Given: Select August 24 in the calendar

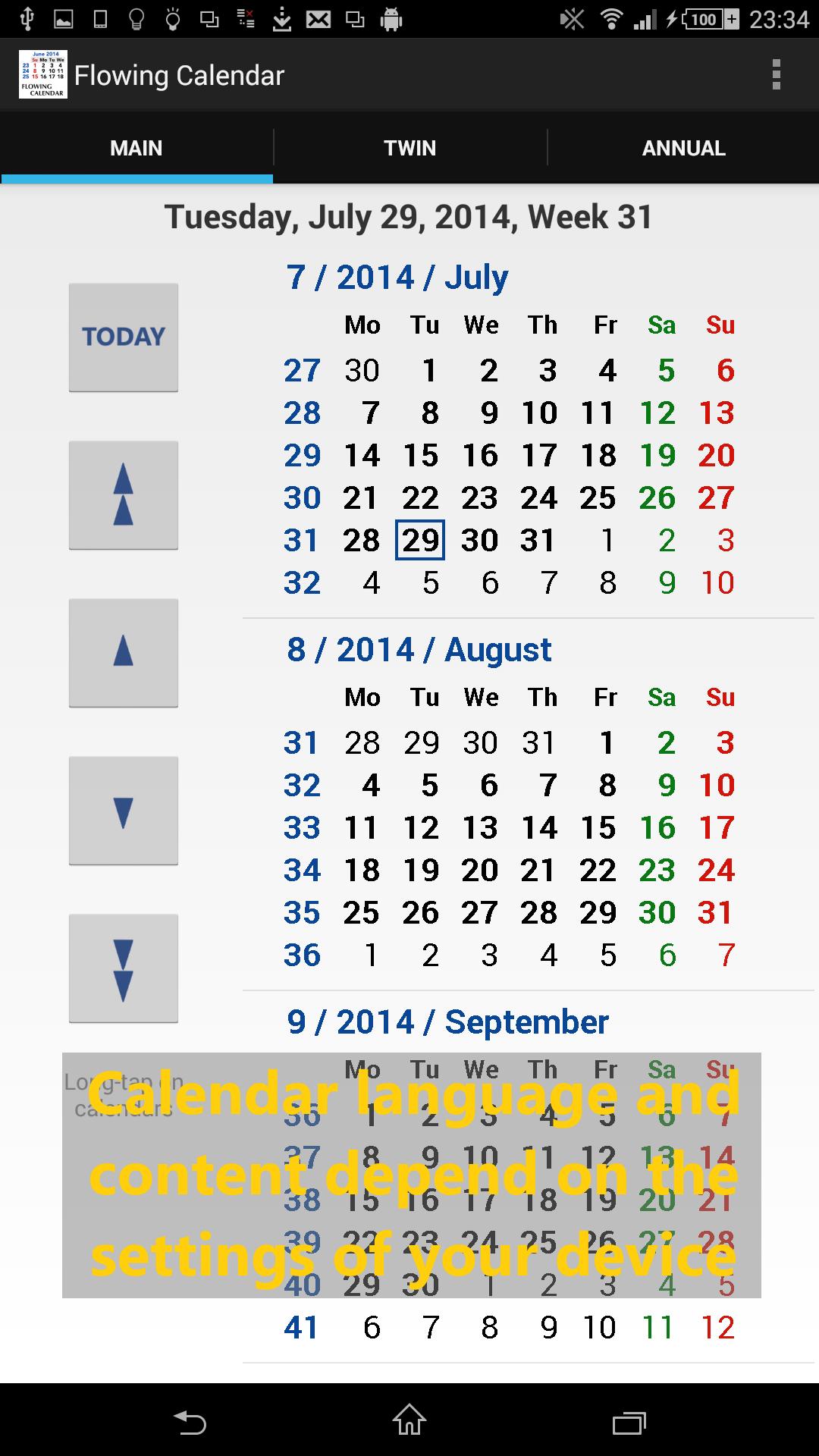Looking at the screenshot, I should coord(717,870).
